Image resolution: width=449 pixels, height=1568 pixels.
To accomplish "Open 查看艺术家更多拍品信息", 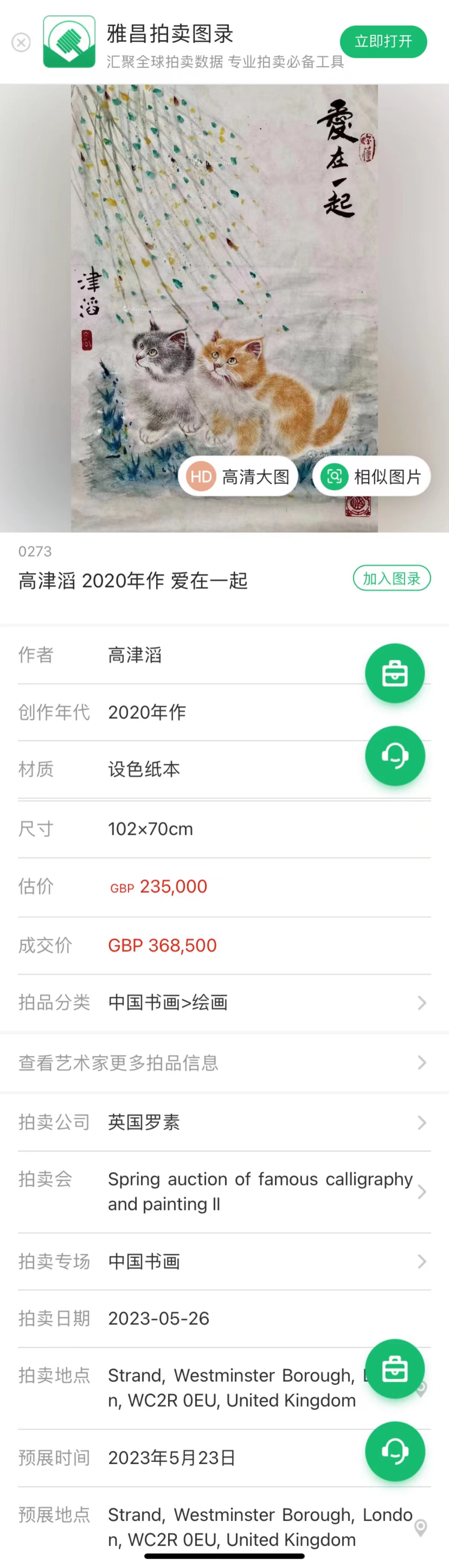I will 224,1063.
